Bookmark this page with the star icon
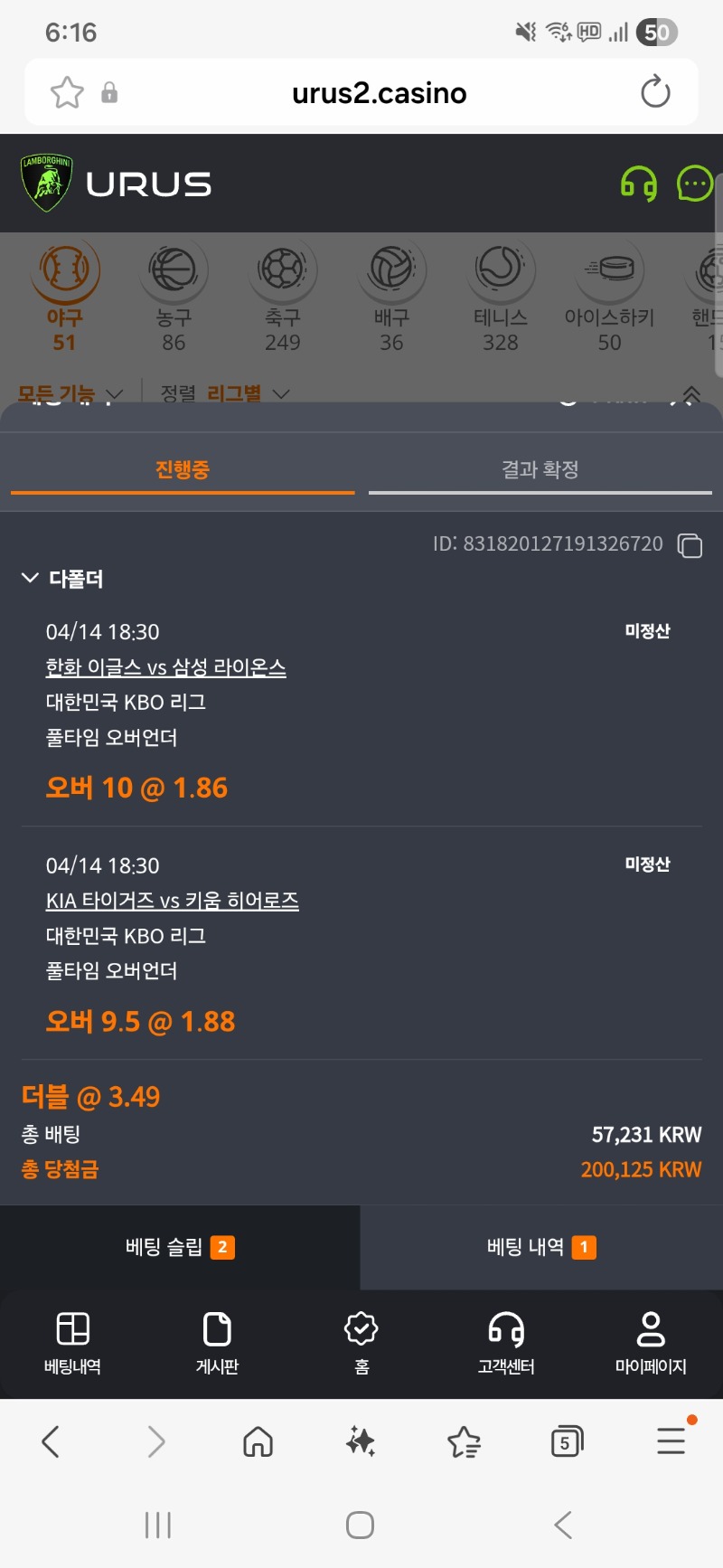This screenshot has height=1568, width=723. pos(67,92)
